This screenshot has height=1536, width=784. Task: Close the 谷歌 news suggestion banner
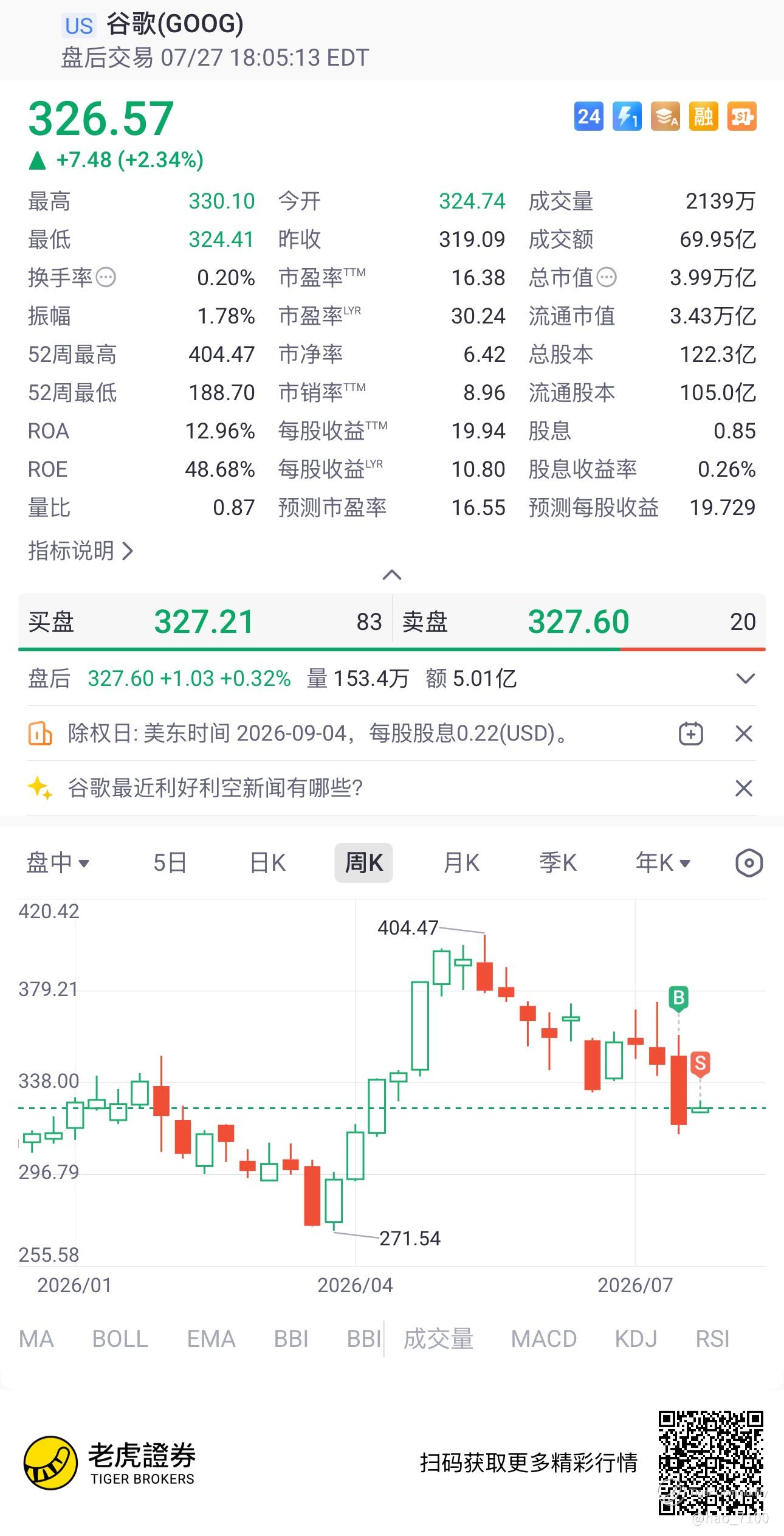tap(744, 789)
